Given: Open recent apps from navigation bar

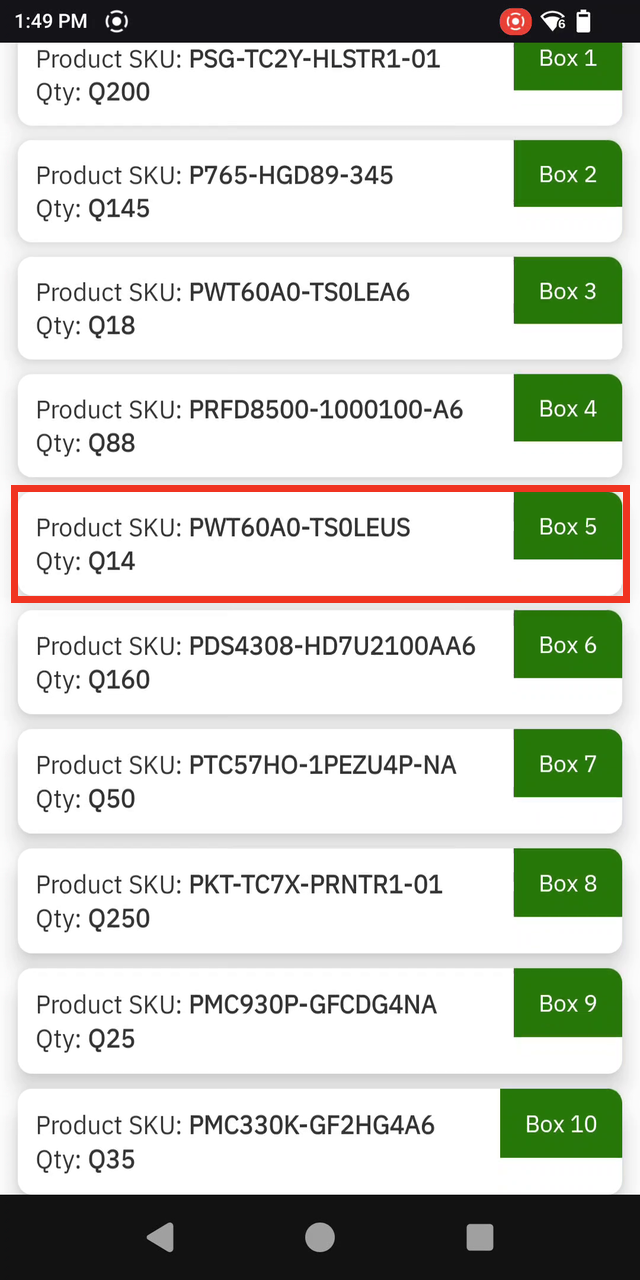Looking at the screenshot, I should 480,1237.
